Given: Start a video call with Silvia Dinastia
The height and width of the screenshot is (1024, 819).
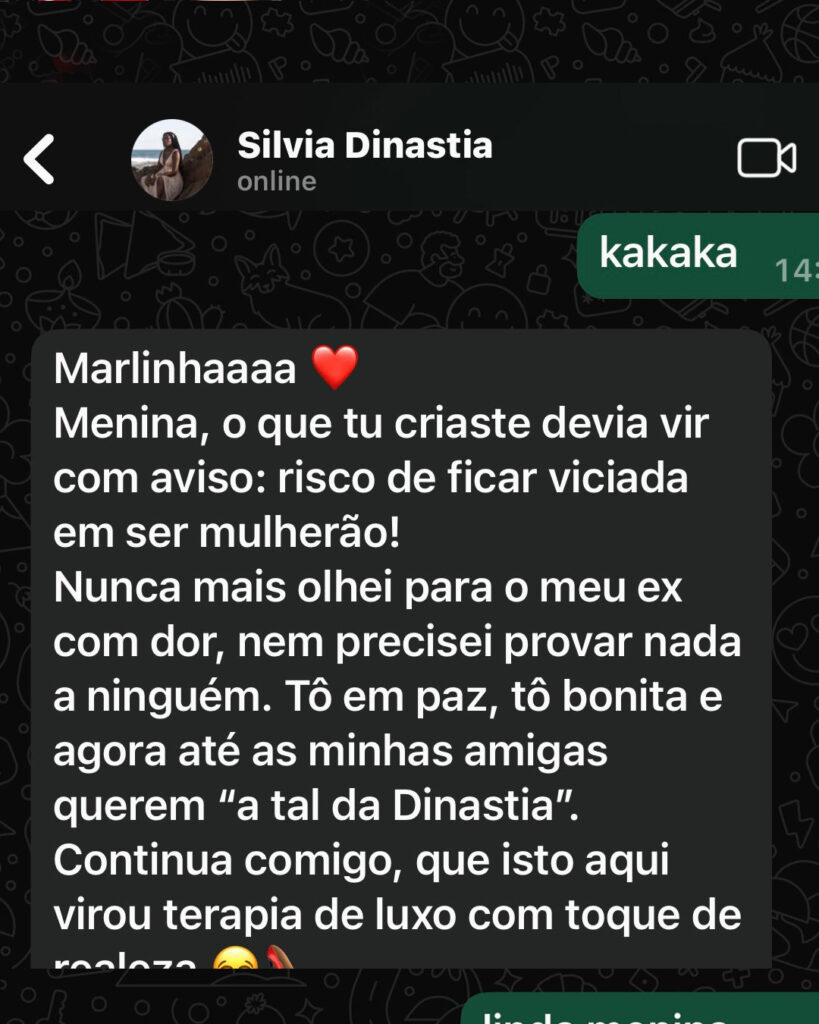Looking at the screenshot, I should [x=766, y=159].
